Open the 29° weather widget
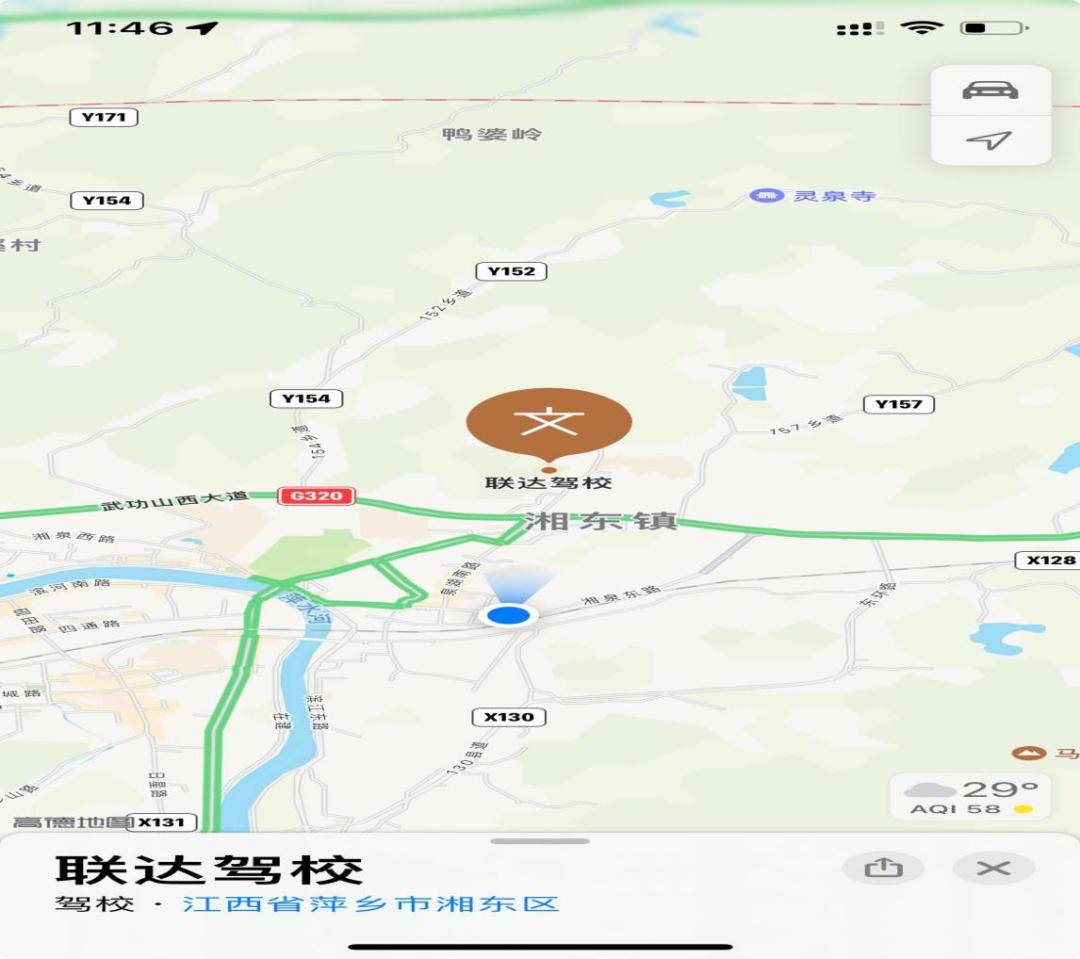1080x959 pixels. click(x=970, y=797)
